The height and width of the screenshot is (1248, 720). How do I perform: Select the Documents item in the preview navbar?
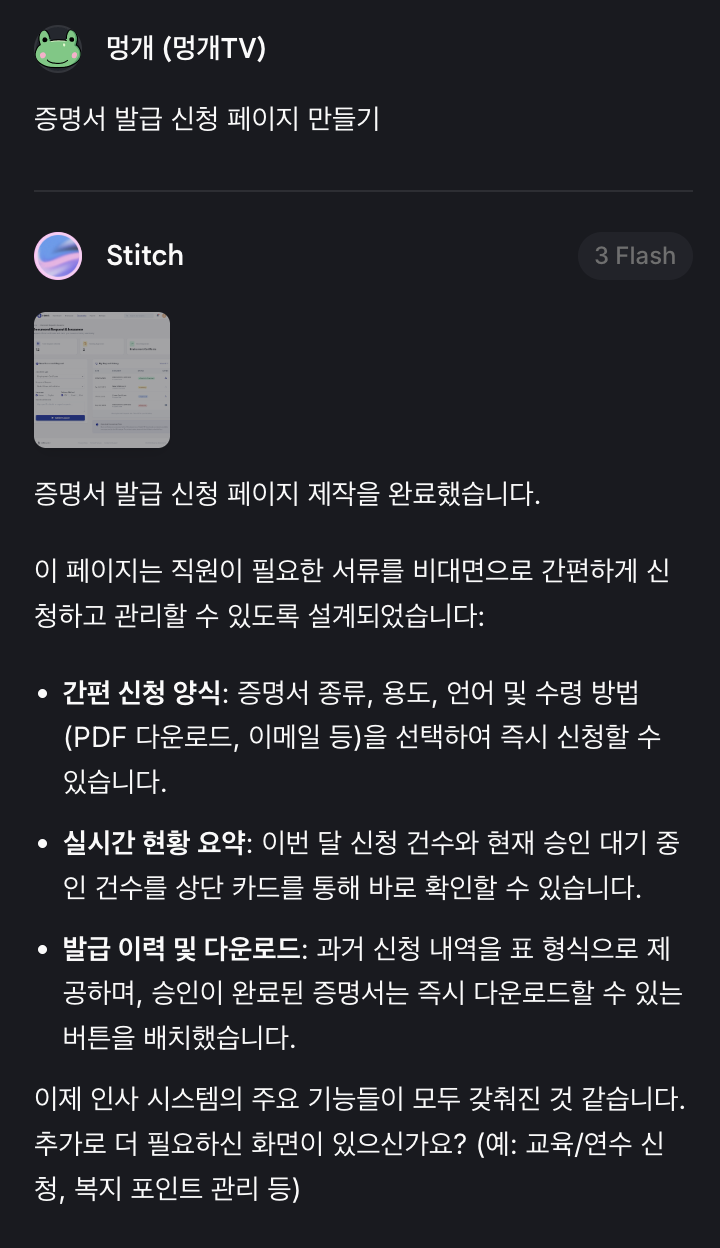point(82,316)
